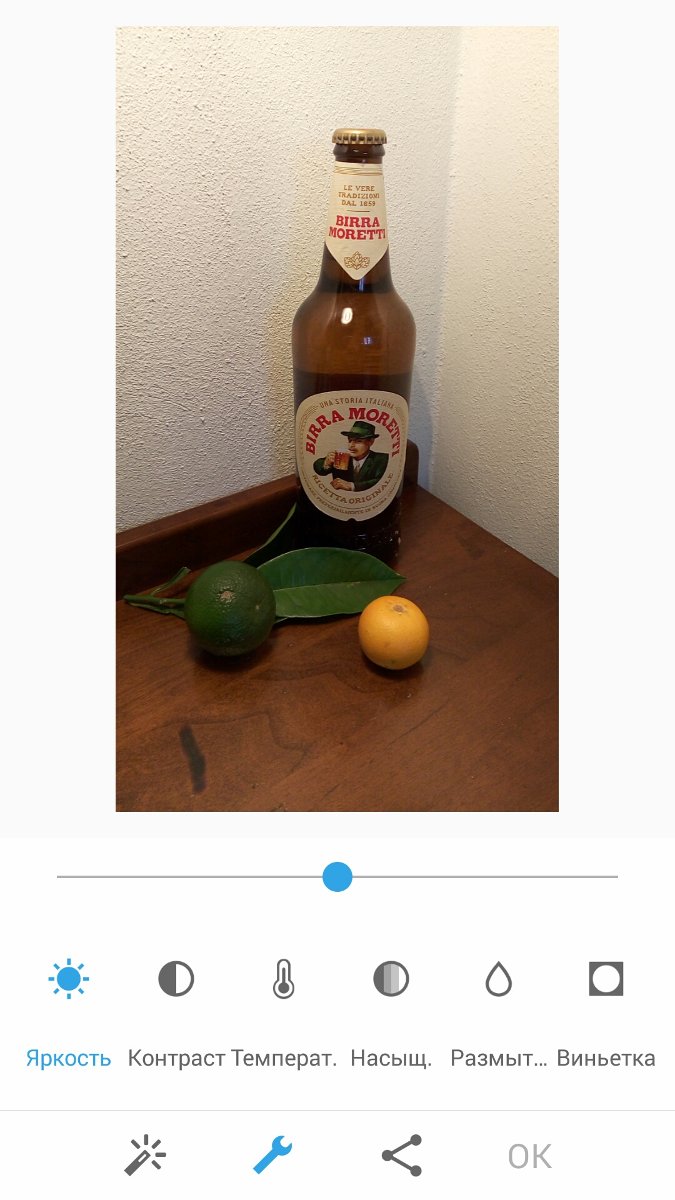Switch to the wrench adjustments tab
The width and height of the screenshot is (675, 1200).
(x=272, y=1156)
